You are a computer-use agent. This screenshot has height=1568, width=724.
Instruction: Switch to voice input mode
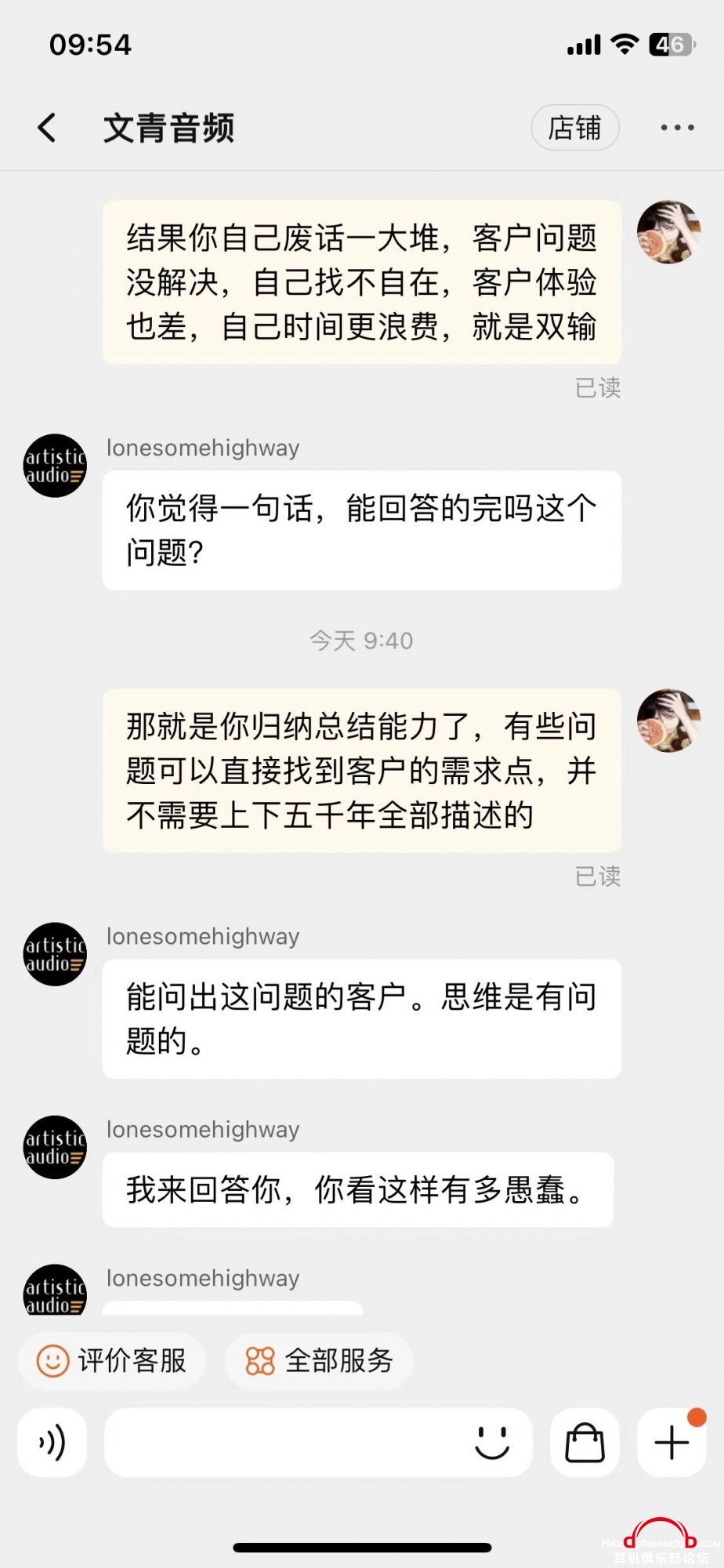coord(52,1443)
